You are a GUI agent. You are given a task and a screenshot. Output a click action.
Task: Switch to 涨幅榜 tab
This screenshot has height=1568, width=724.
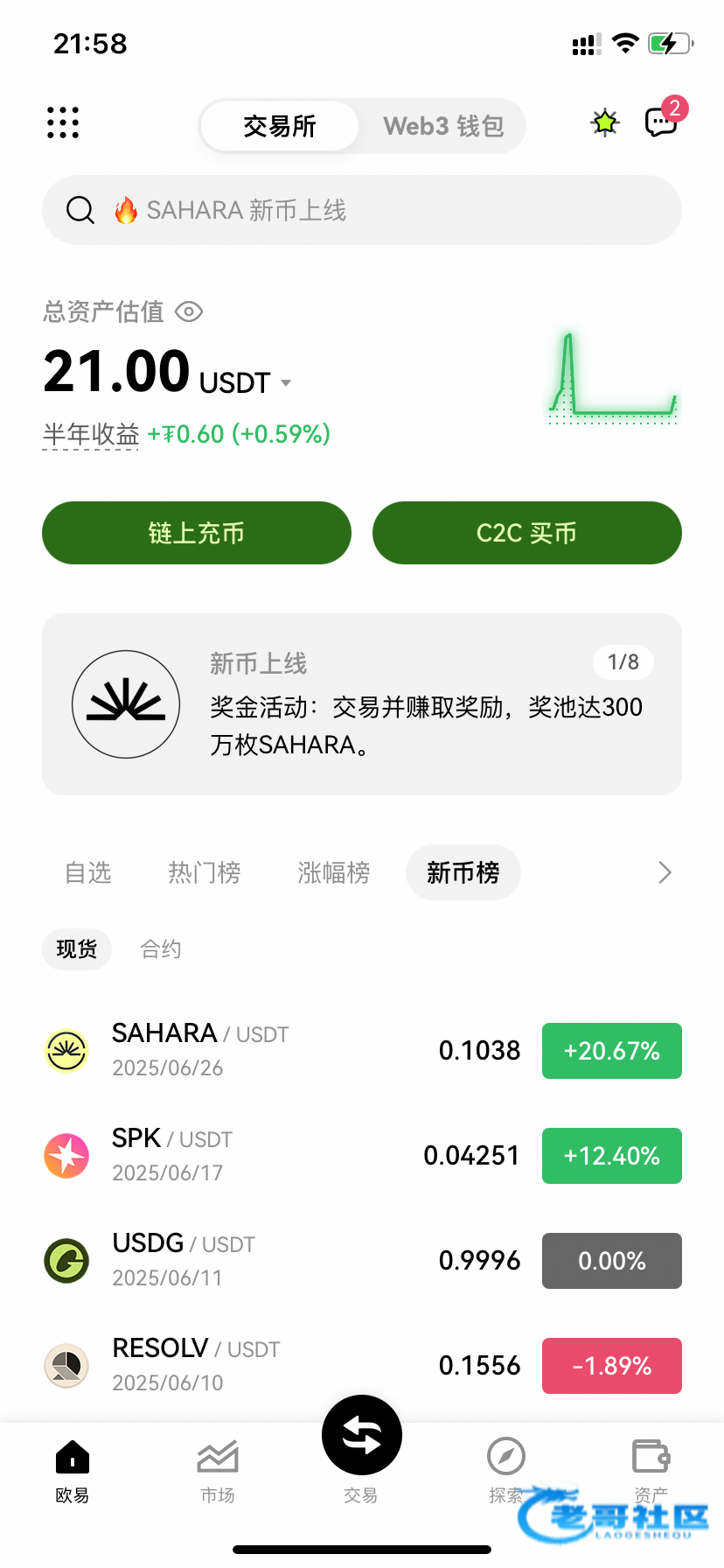334,872
